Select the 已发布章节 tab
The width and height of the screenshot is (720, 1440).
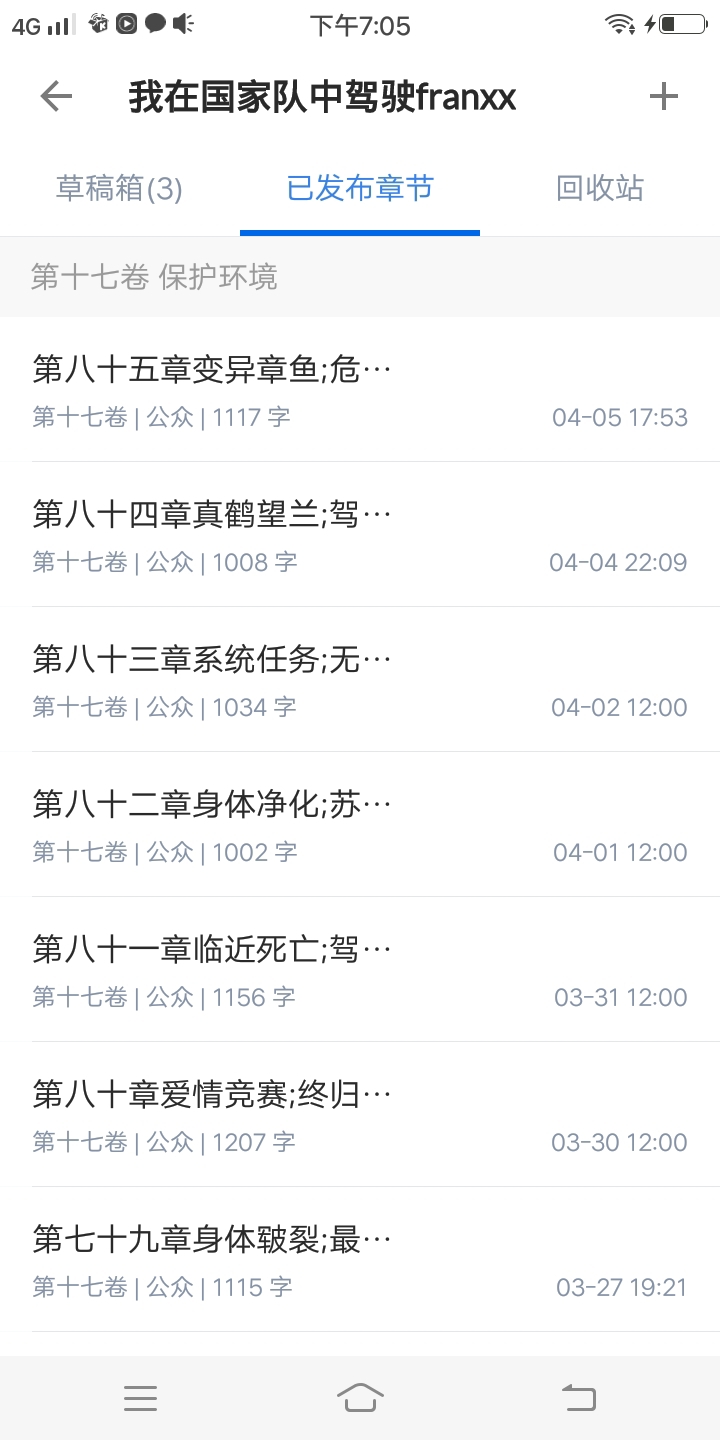[x=360, y=188]
